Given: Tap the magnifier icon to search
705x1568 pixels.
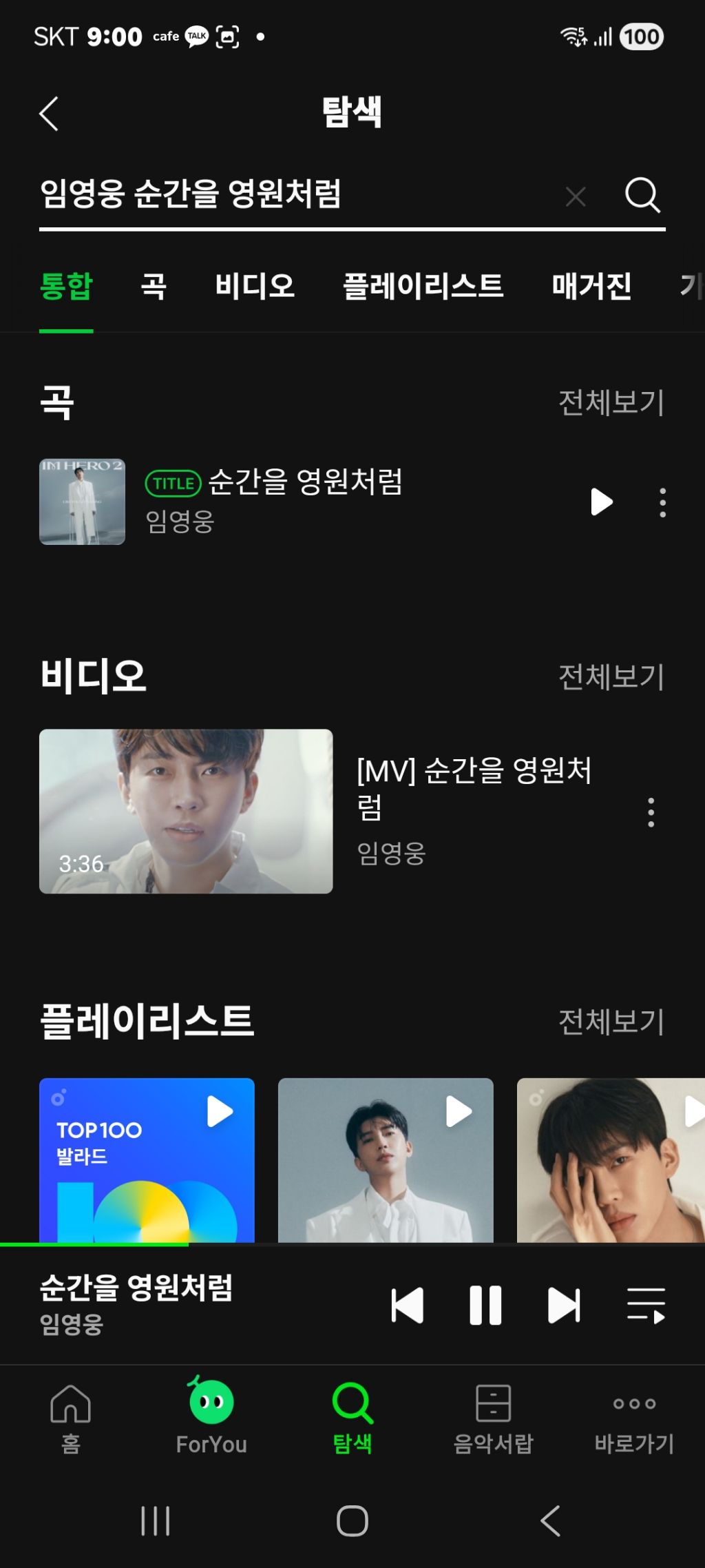Looking at the screenshot, I should tap(643, 195).
